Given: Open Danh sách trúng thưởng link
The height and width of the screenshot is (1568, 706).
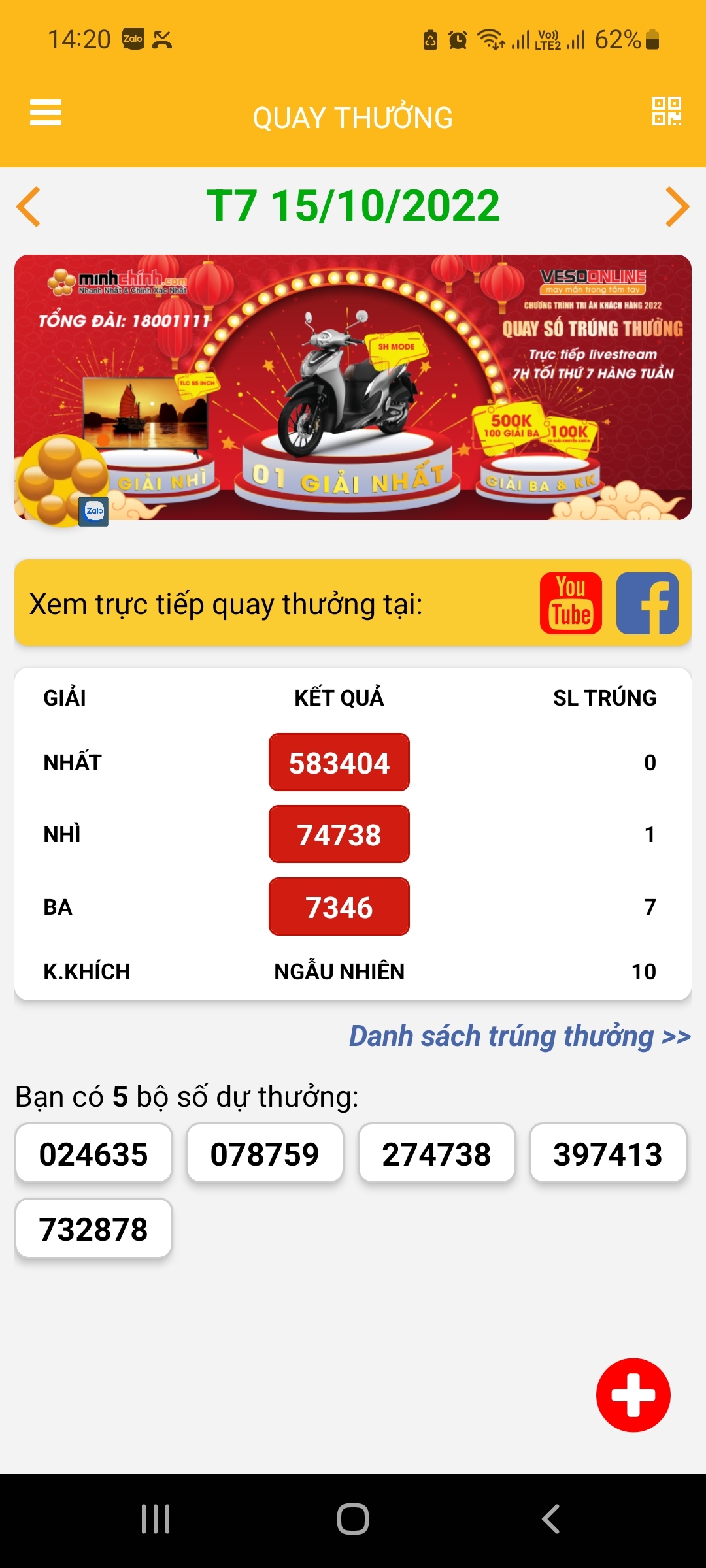Looking at the screenshot, I should [520, 1036].
